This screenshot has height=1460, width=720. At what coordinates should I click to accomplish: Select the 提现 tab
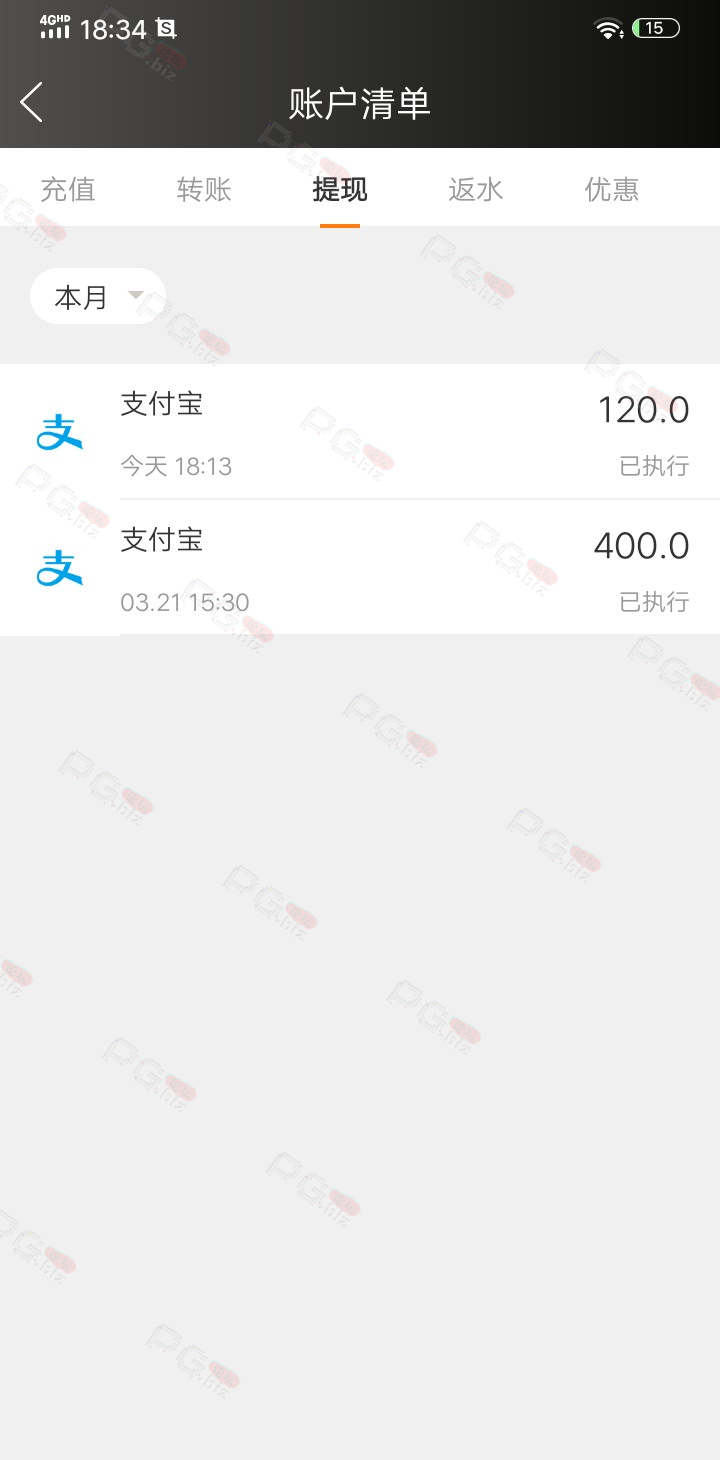pos(340,189)
